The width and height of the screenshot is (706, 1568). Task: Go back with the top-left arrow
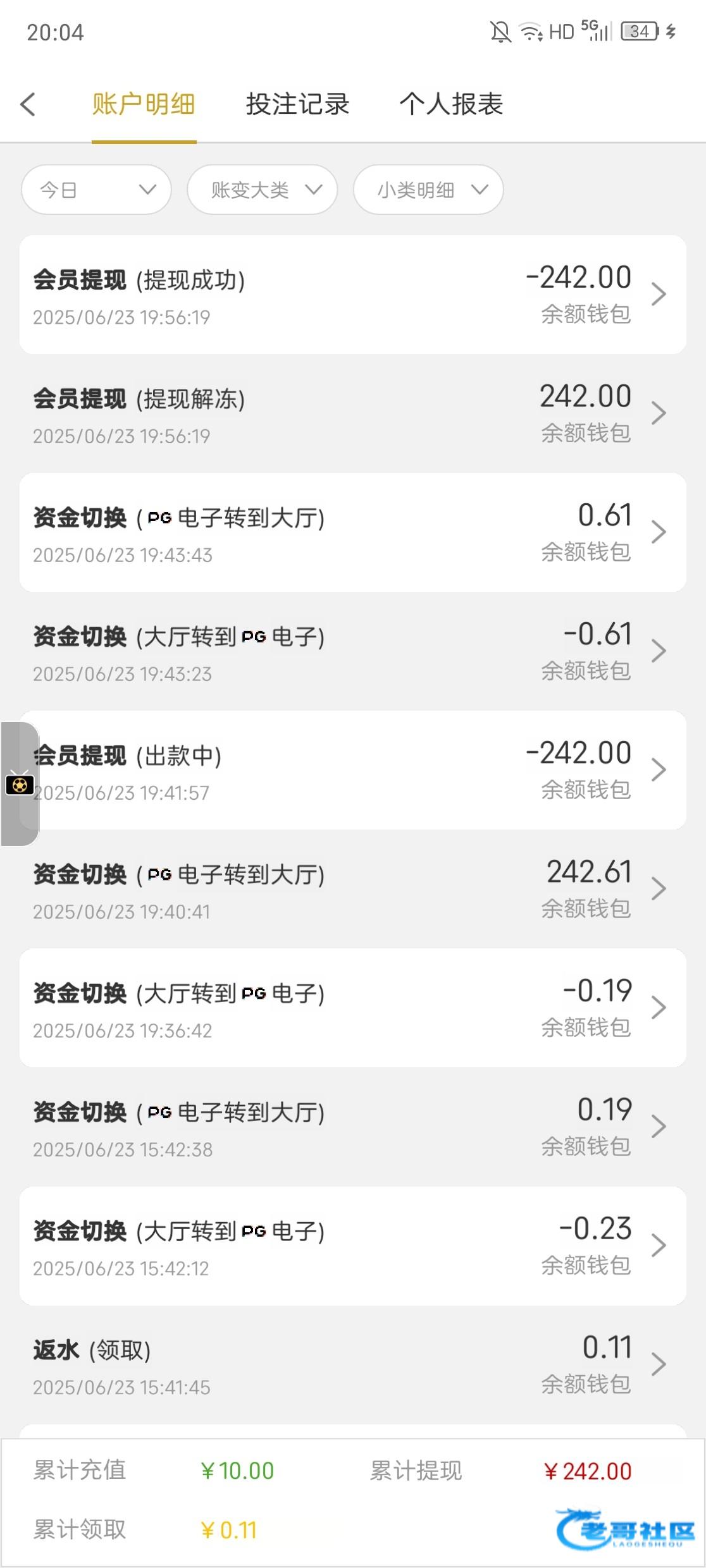(x=28, y=104)
